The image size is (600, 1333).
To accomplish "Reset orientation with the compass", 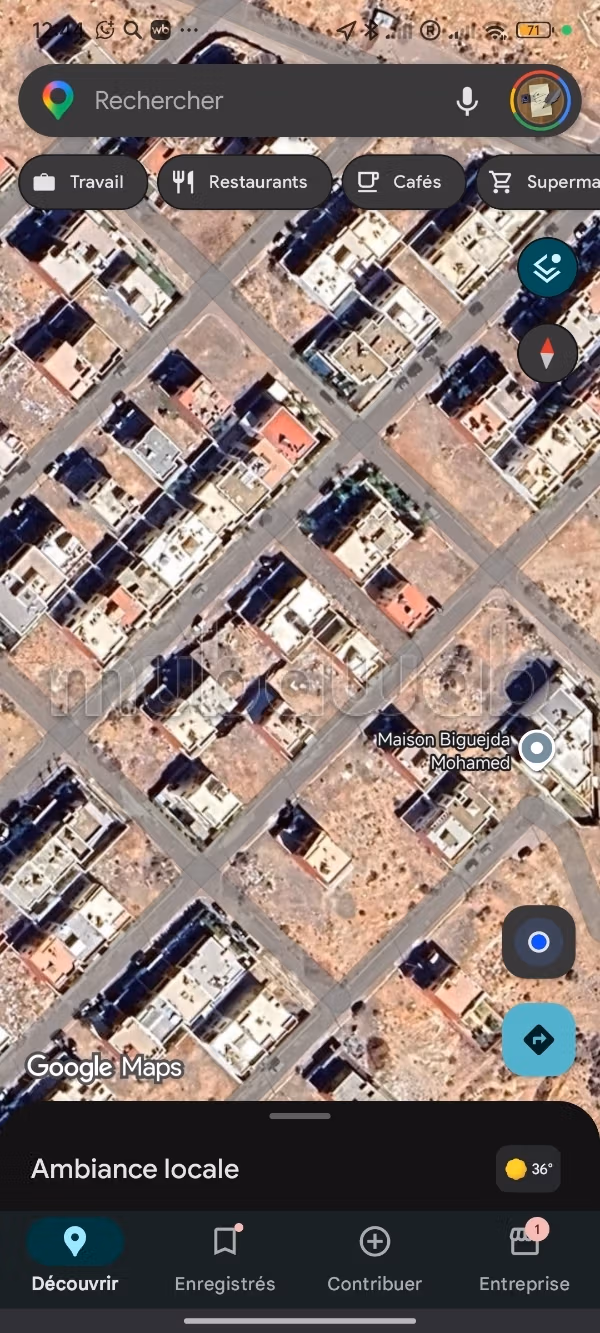I will (547, 353).
